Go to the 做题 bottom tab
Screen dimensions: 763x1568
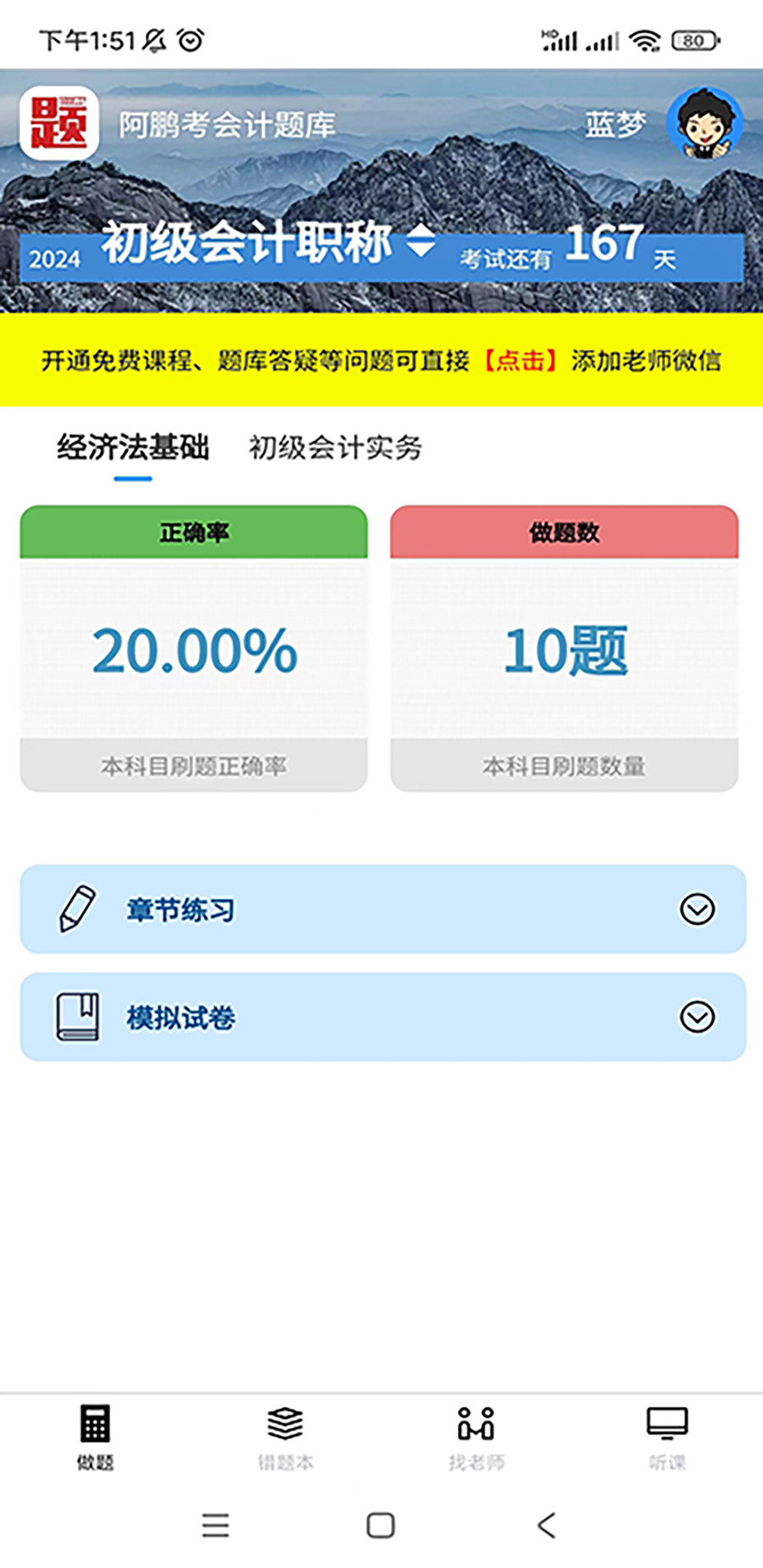click(x=95, y=1437)
